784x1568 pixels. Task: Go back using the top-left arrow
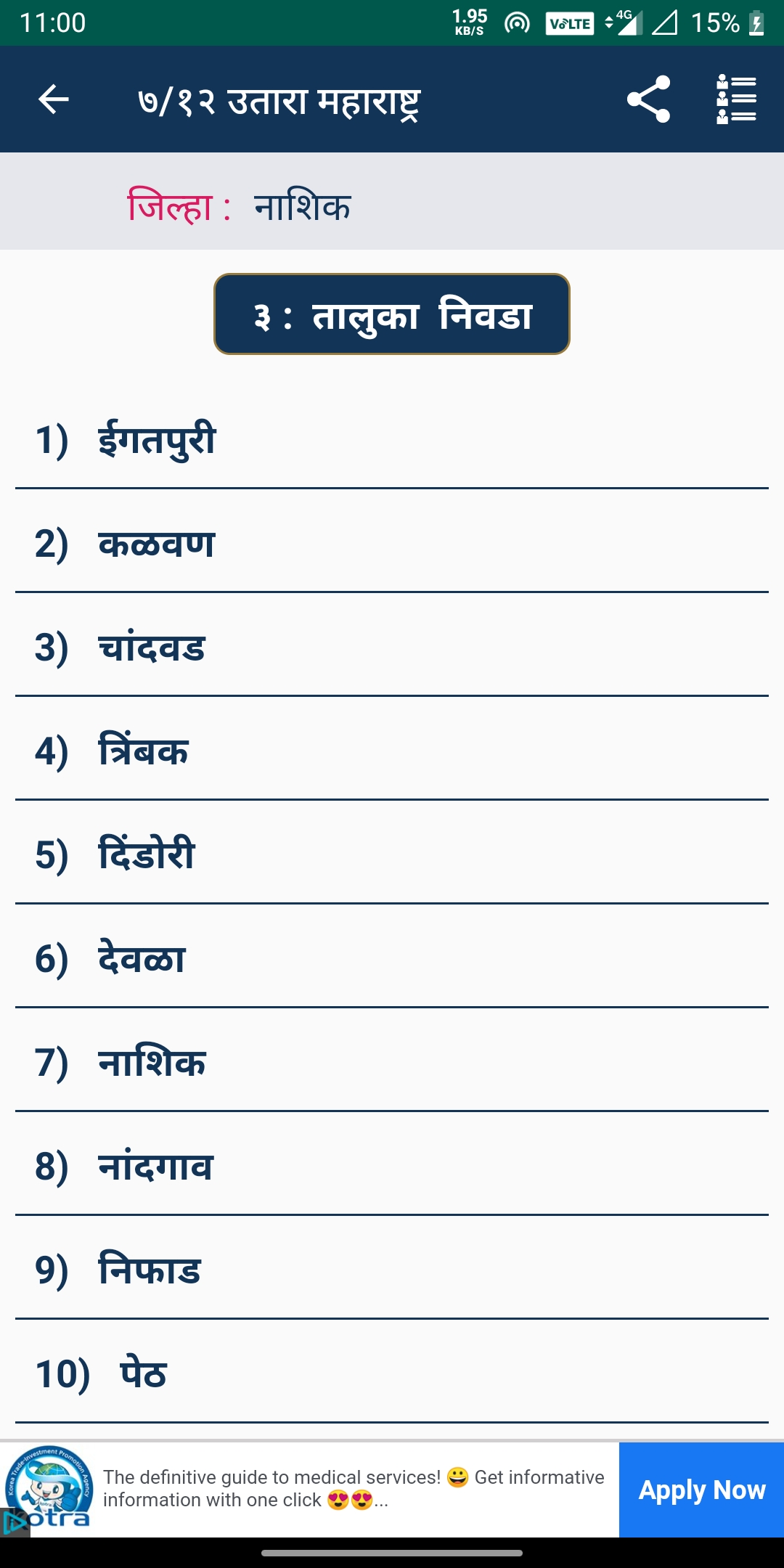(53, 99)
